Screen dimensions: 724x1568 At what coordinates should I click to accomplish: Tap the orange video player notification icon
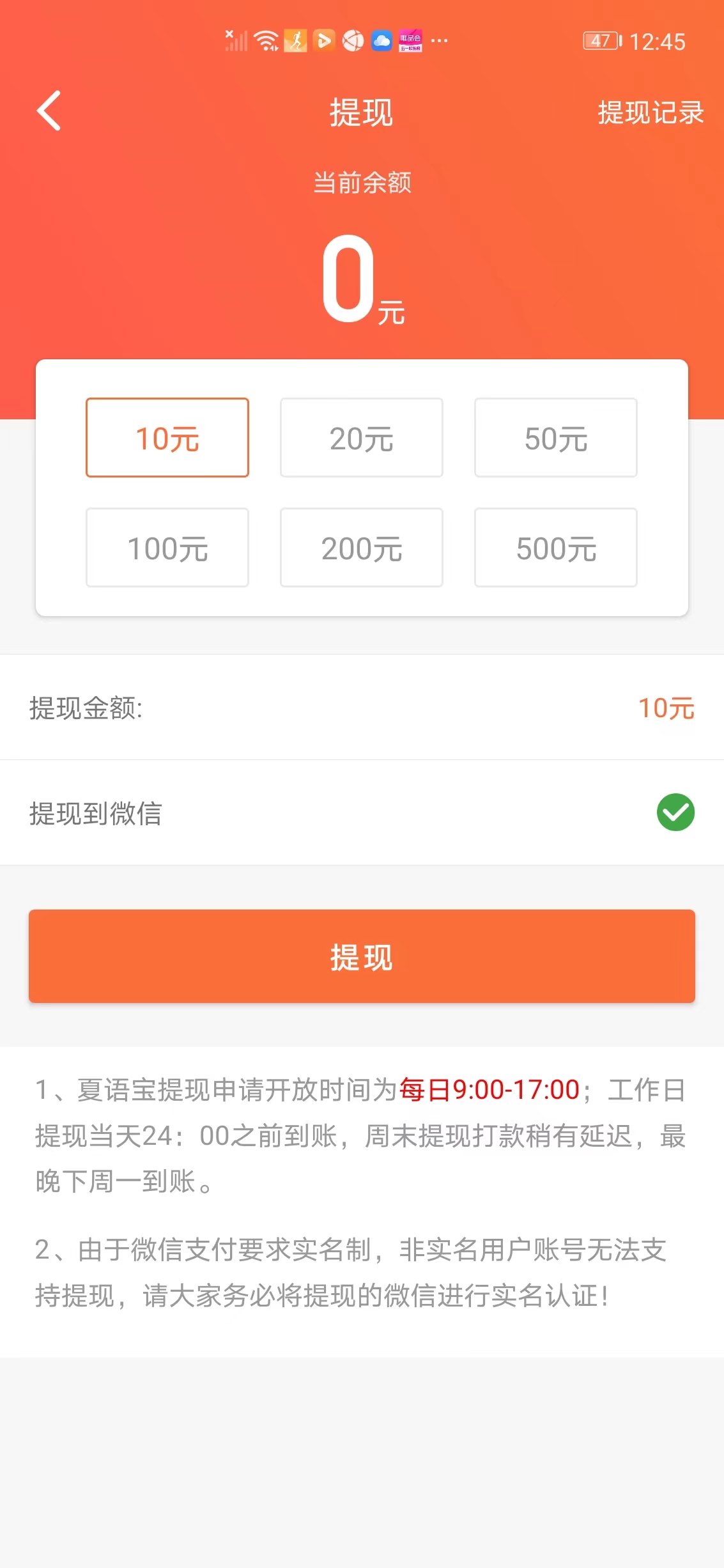coord(324,40)
